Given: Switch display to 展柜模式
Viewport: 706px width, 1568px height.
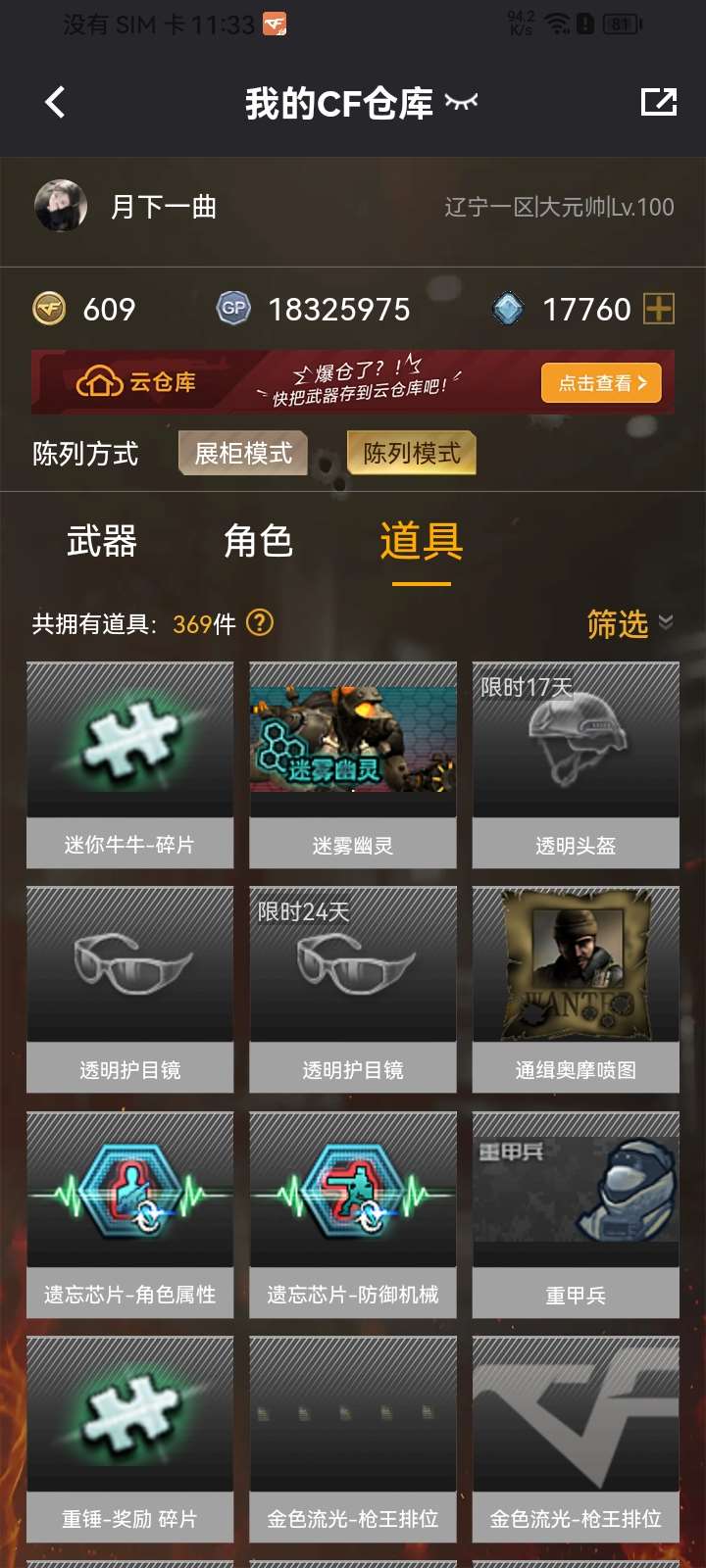Looking at the screenshot, I should (243, 453).
